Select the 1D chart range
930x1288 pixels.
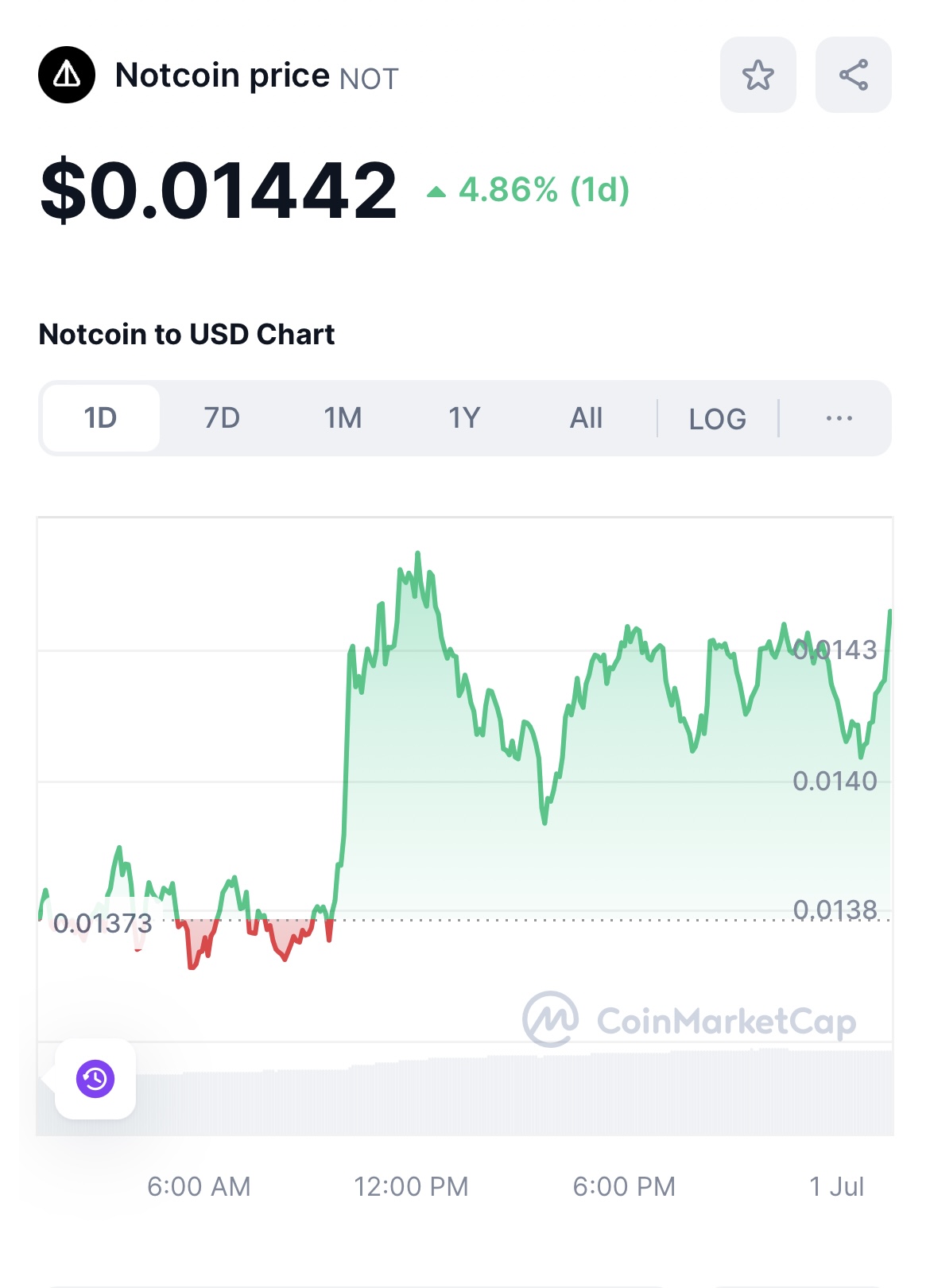click(x=101, y=418)
